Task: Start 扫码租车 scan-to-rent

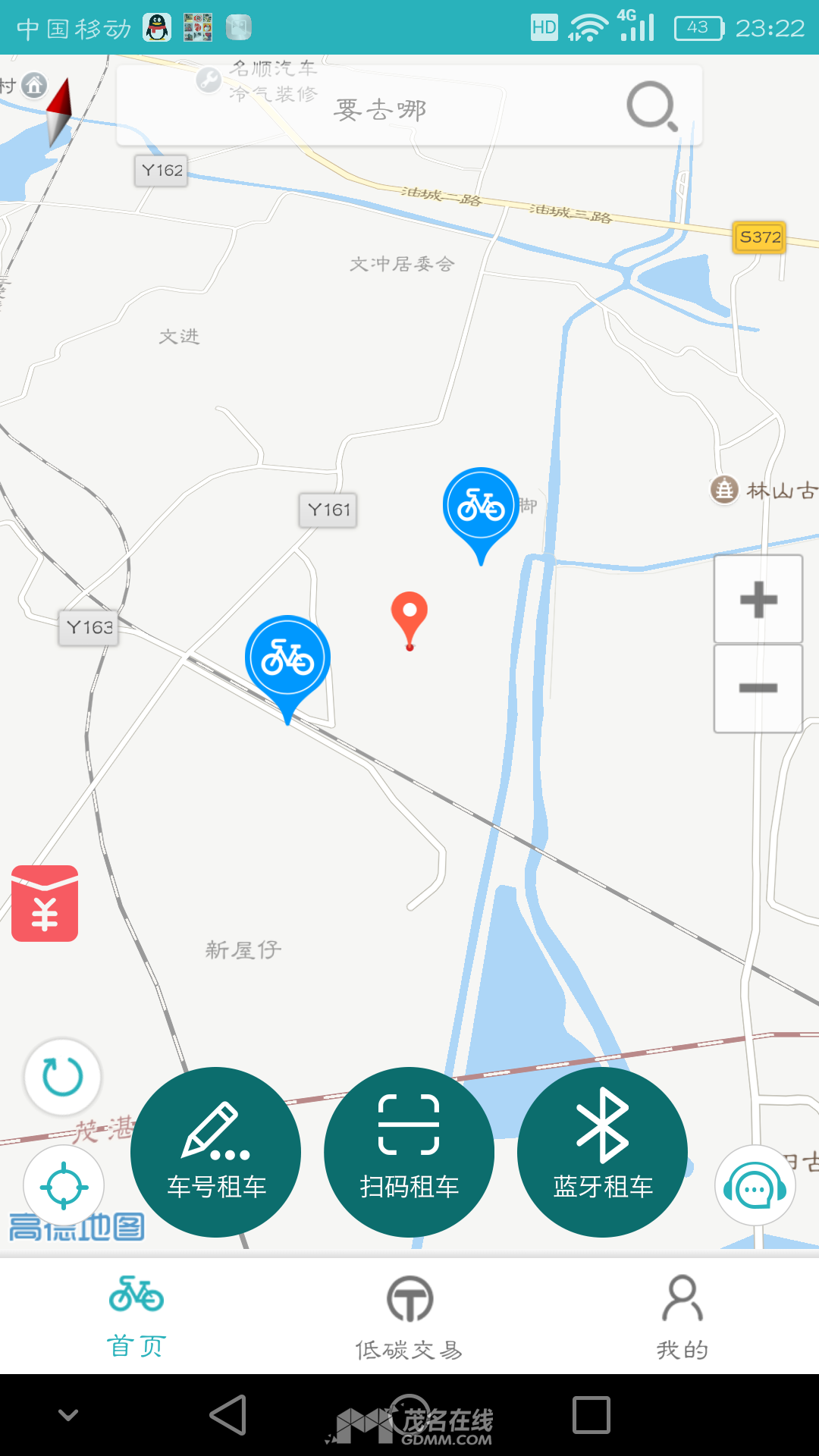Action: pyautogui.click(x=409, y=1152)
